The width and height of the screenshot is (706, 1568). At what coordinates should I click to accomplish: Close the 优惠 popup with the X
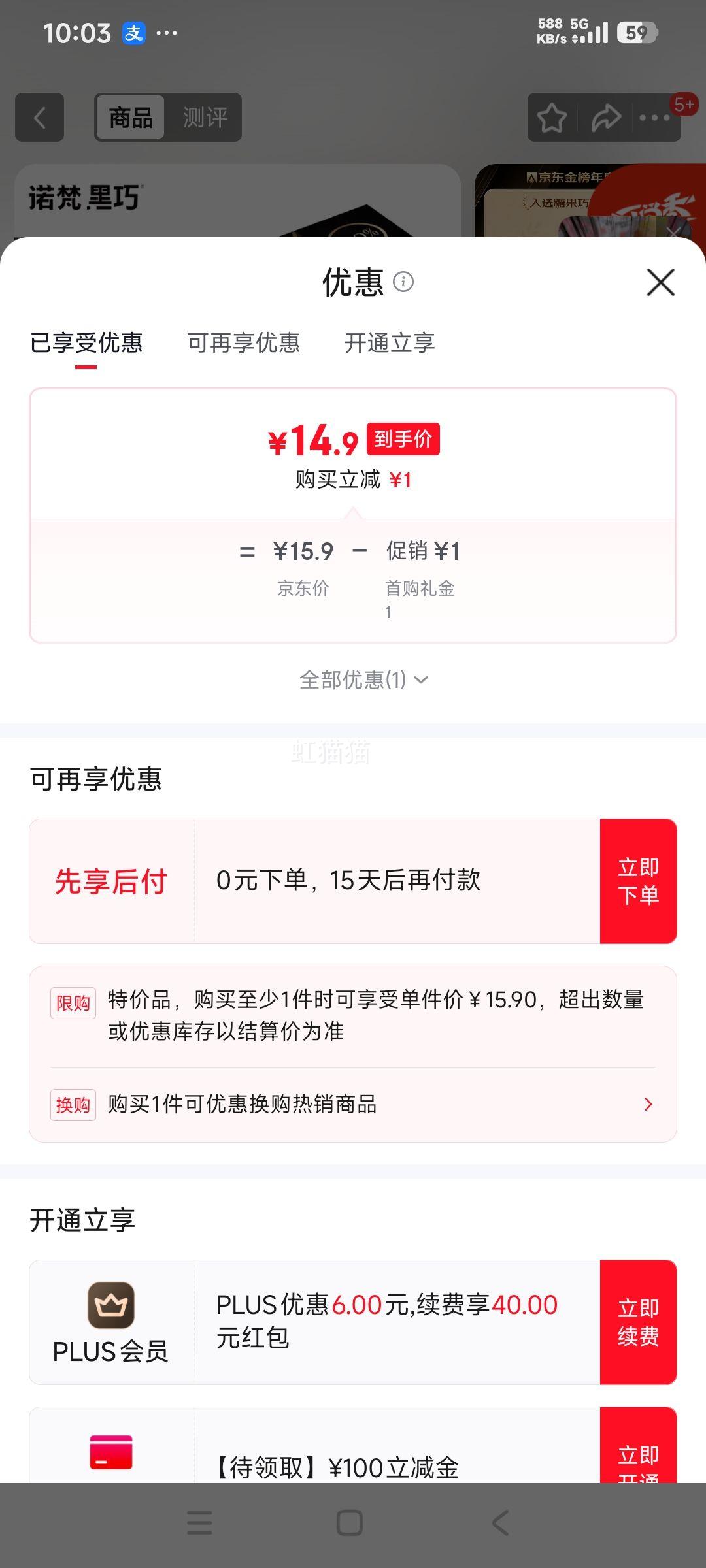click(660, 282)
